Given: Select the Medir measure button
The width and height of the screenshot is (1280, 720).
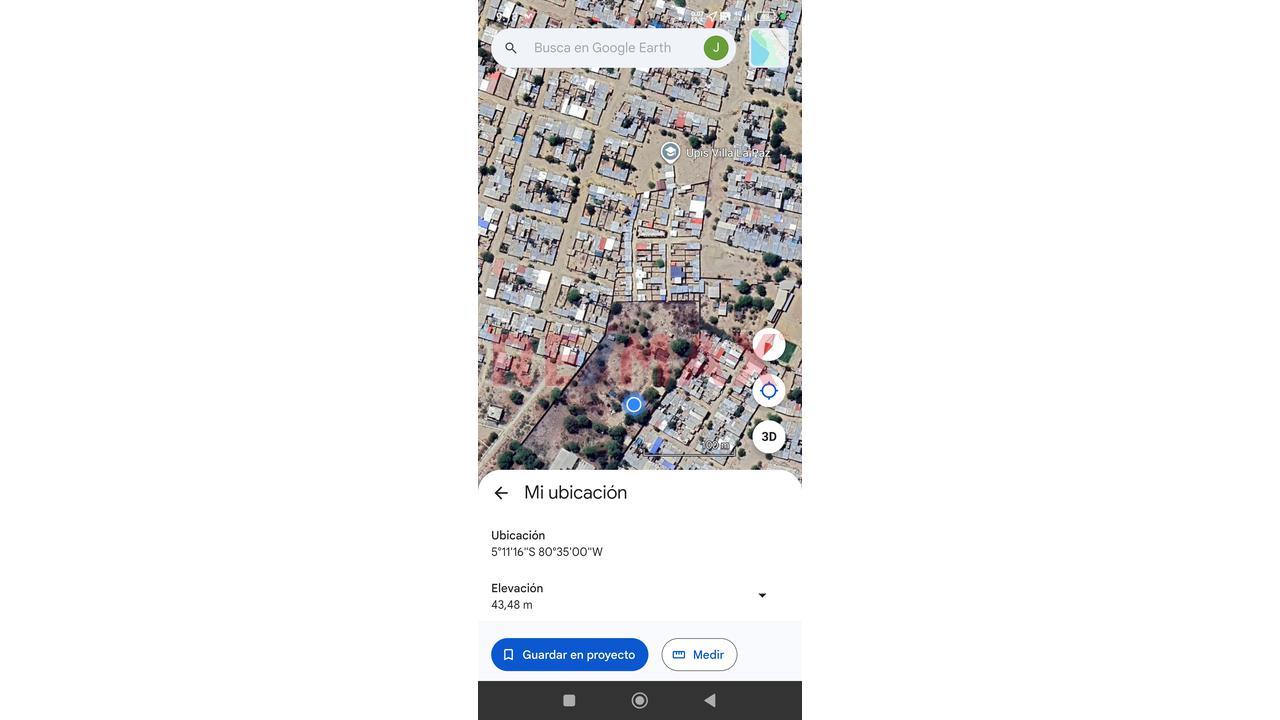Looking at the screenshot, I should 699,655.
